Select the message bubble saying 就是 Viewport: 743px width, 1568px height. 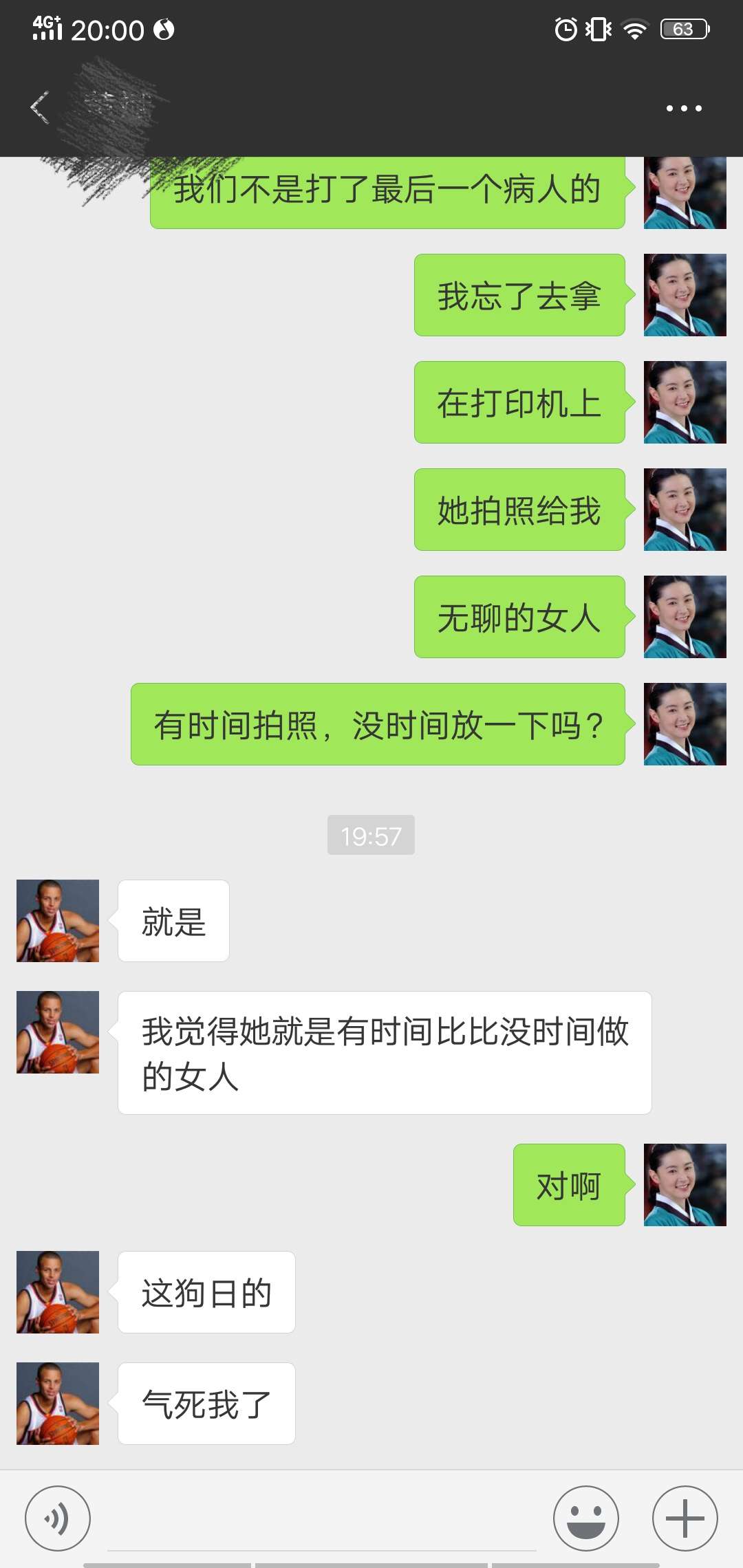pyautogui.click(x=172, y=922)
